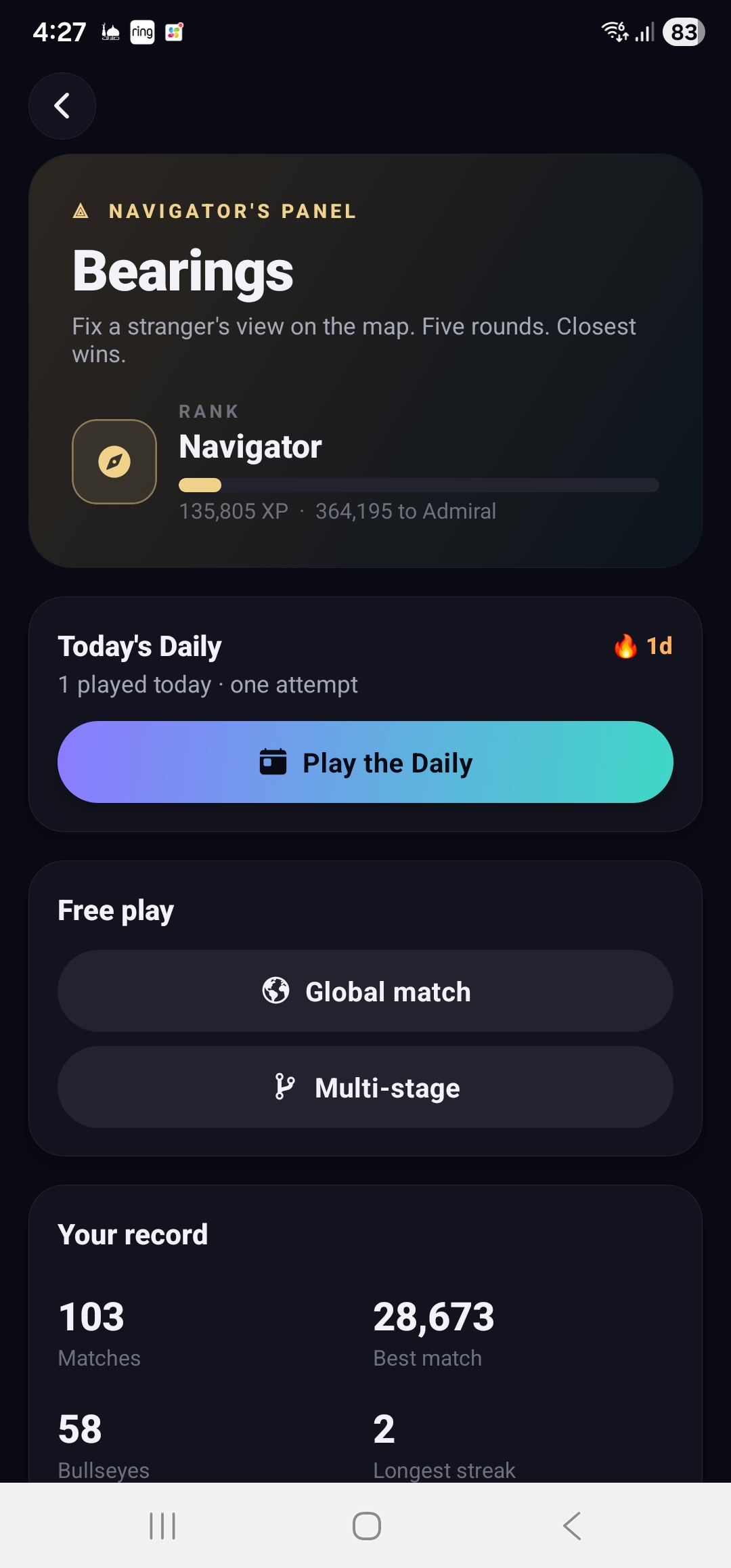Screen dimensions: 731x1568
Task: Begin a Multi-stage game
Action: 365,1087
